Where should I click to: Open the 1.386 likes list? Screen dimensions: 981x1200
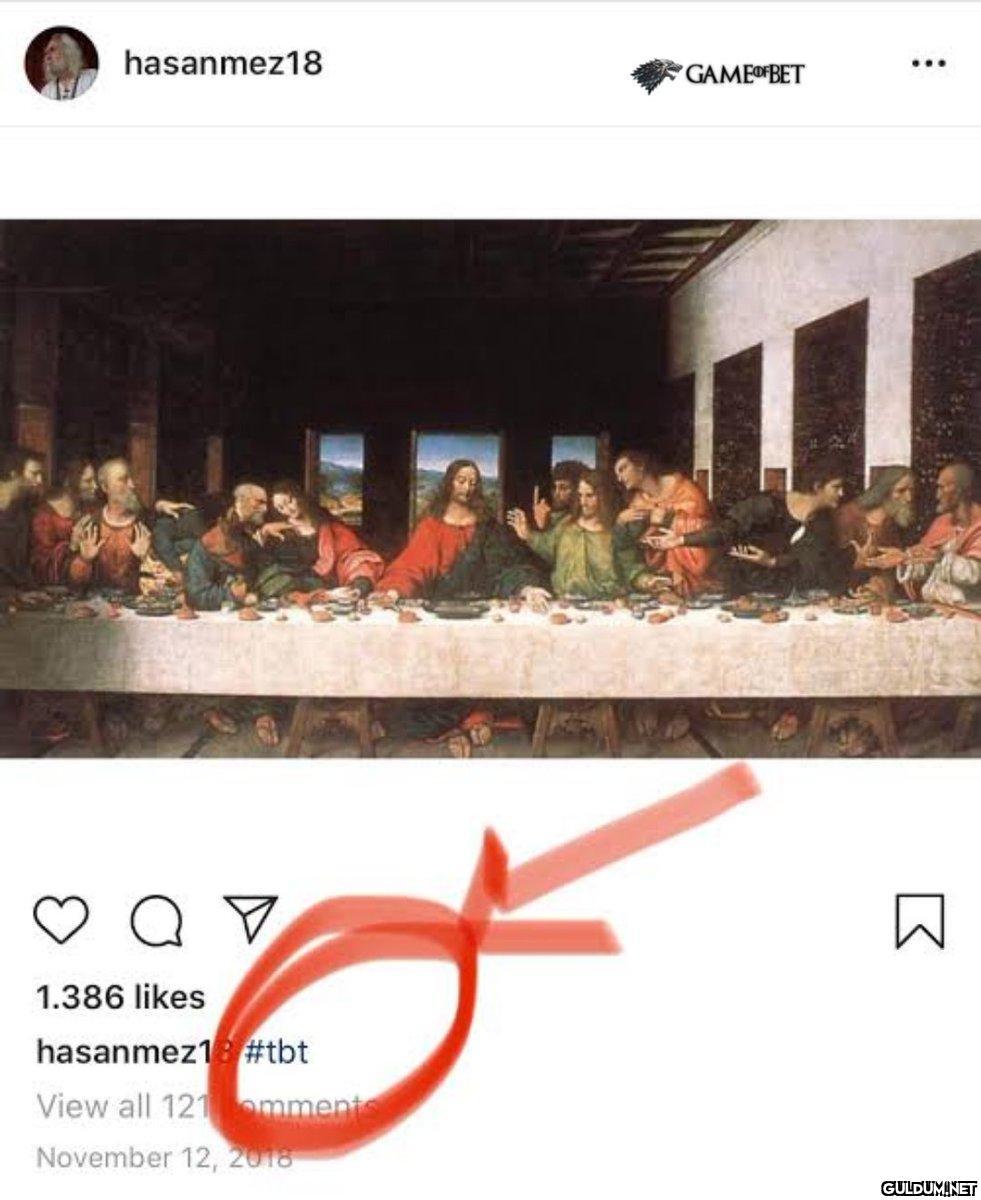pyautogui.click(x=120, y=997)
